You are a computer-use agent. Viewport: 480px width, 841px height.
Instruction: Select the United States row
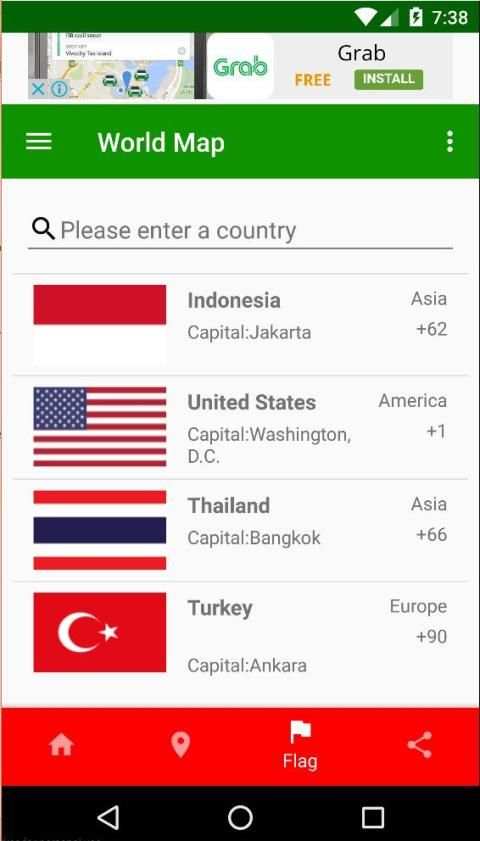click(240, 427)
